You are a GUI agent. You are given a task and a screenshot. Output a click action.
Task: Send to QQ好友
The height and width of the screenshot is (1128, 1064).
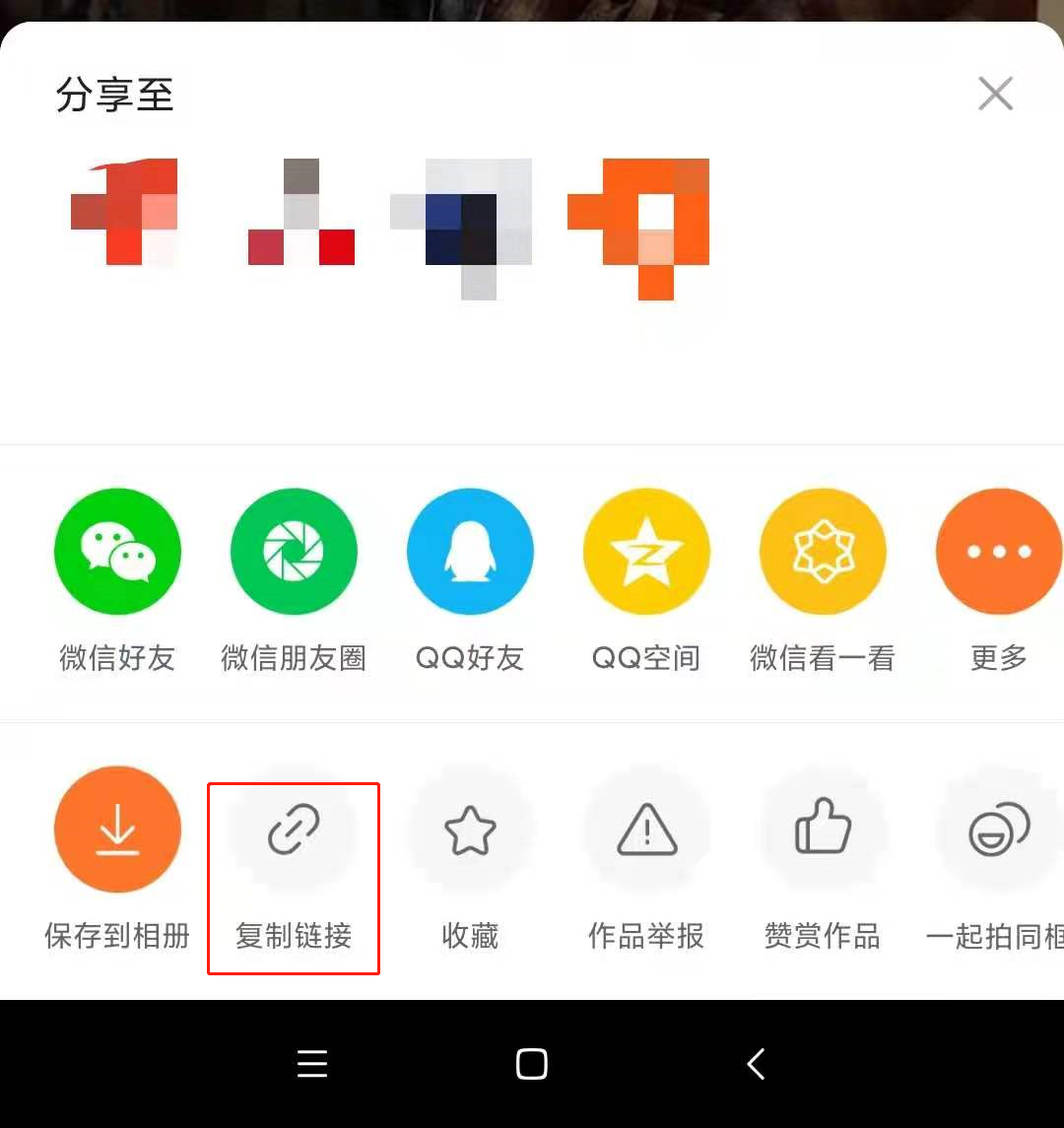point(470,552)
